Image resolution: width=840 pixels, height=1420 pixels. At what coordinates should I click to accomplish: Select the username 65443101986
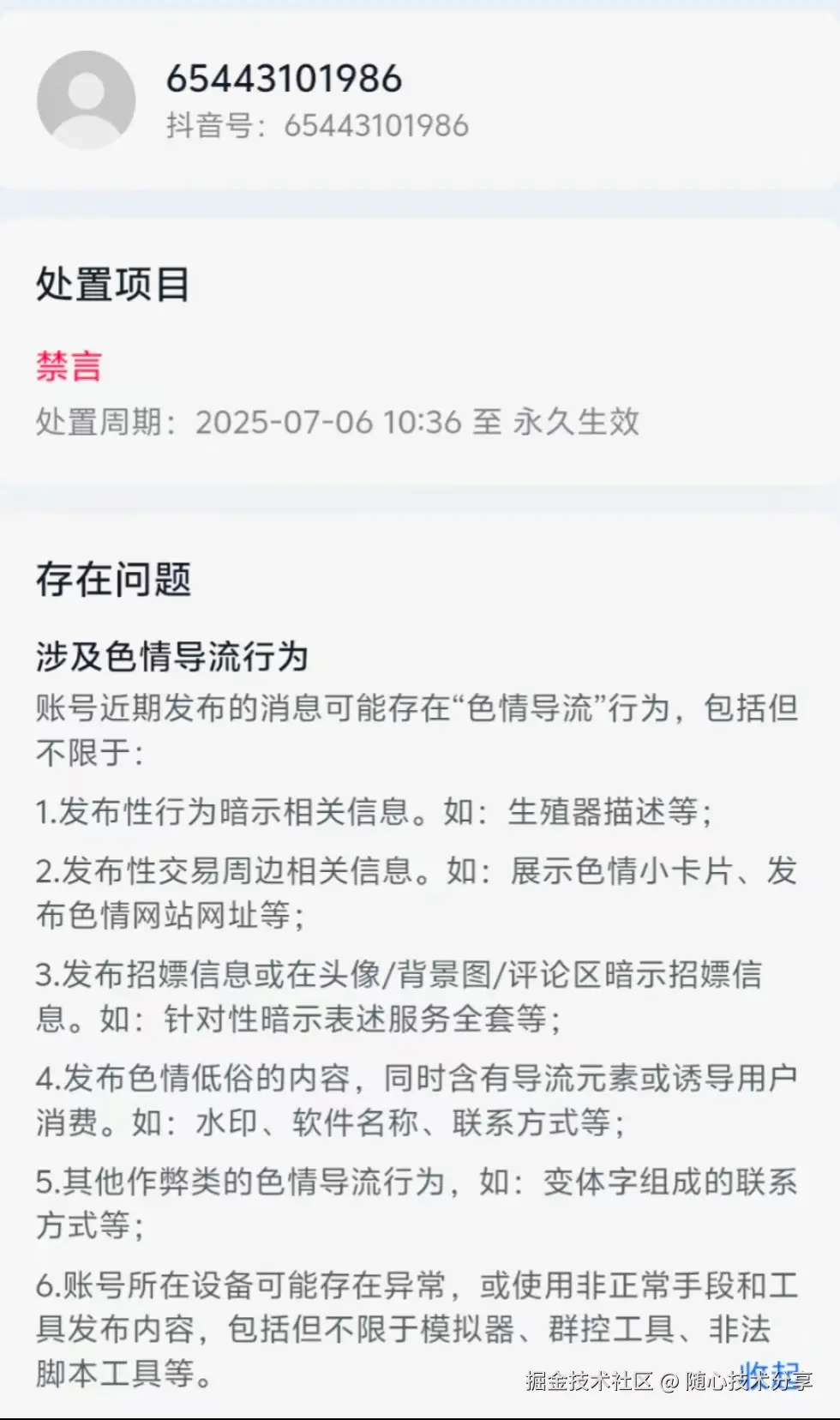(x=283, y=79)
